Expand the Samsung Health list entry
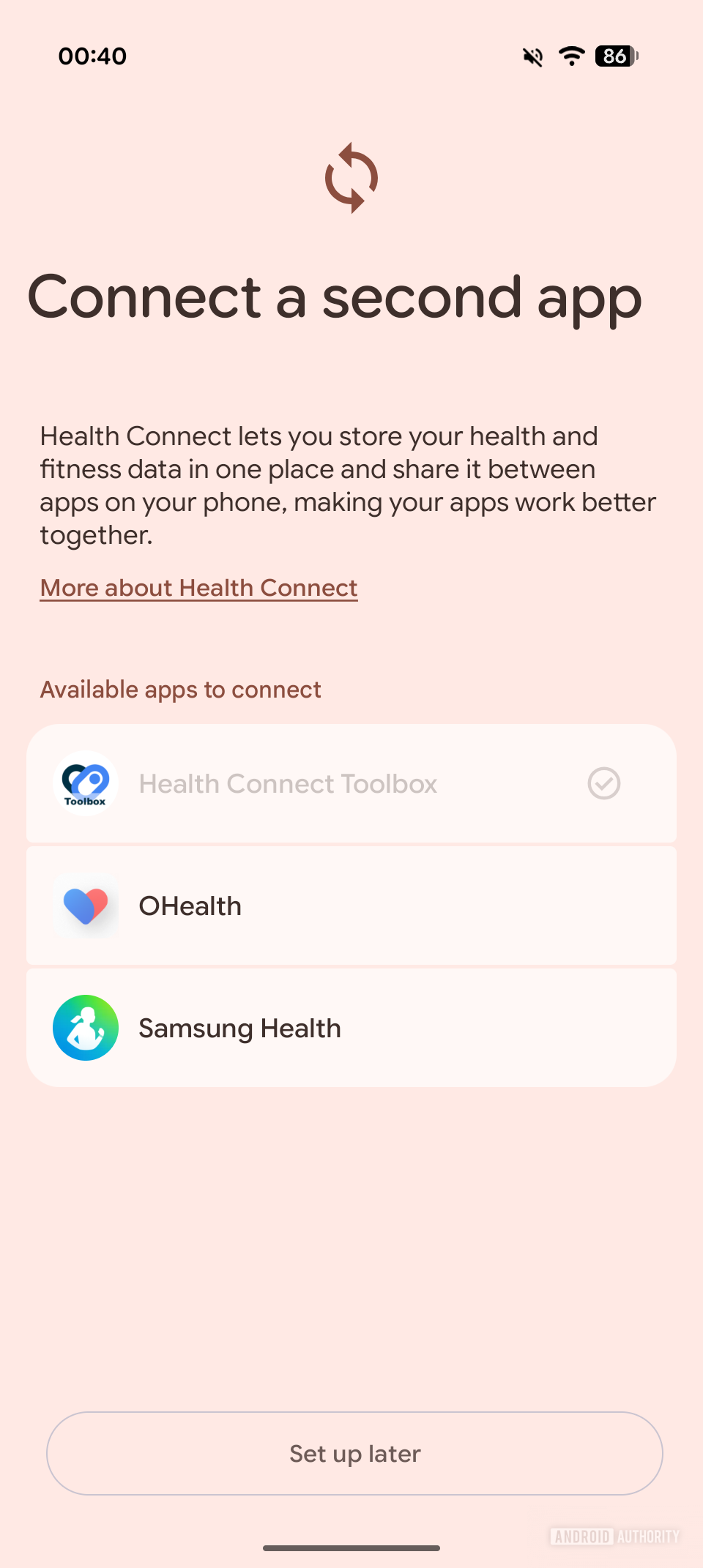Image resolution: width=703 pixels, height=1568 pixels. pyautogui.click(x=351, y=1027)
